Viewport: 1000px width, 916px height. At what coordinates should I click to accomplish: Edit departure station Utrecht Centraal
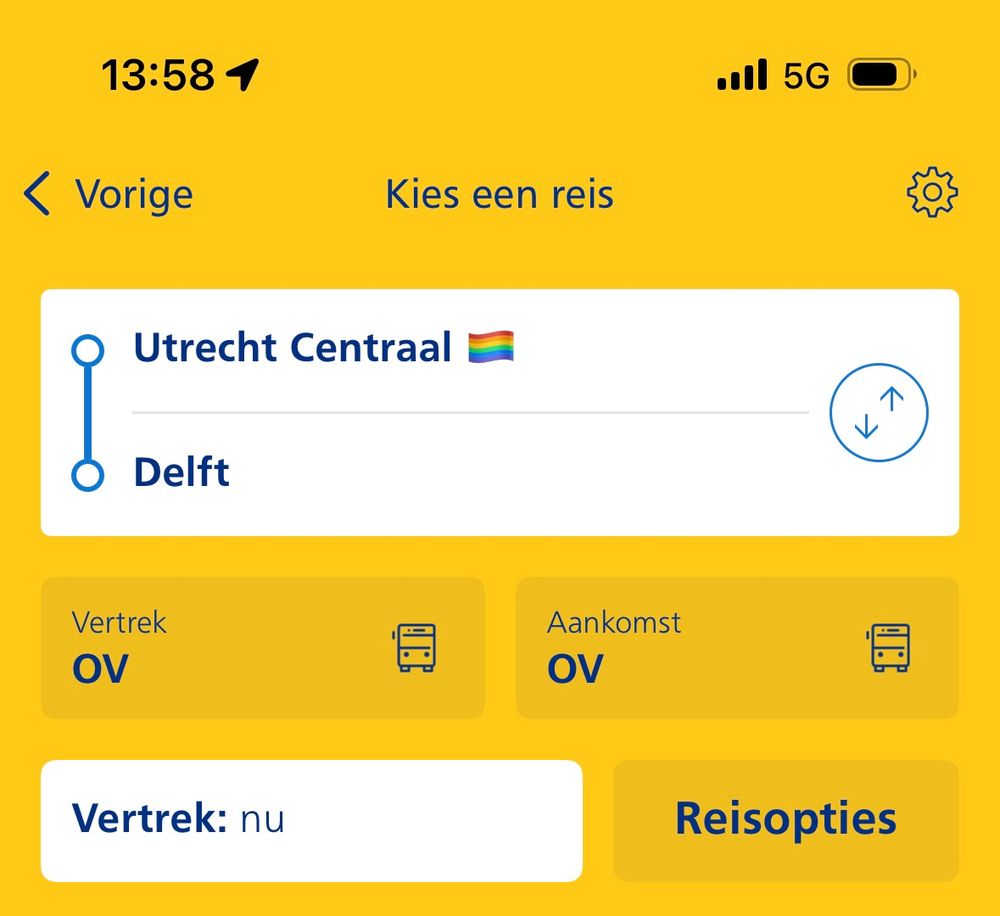click(x=322, y=348)
